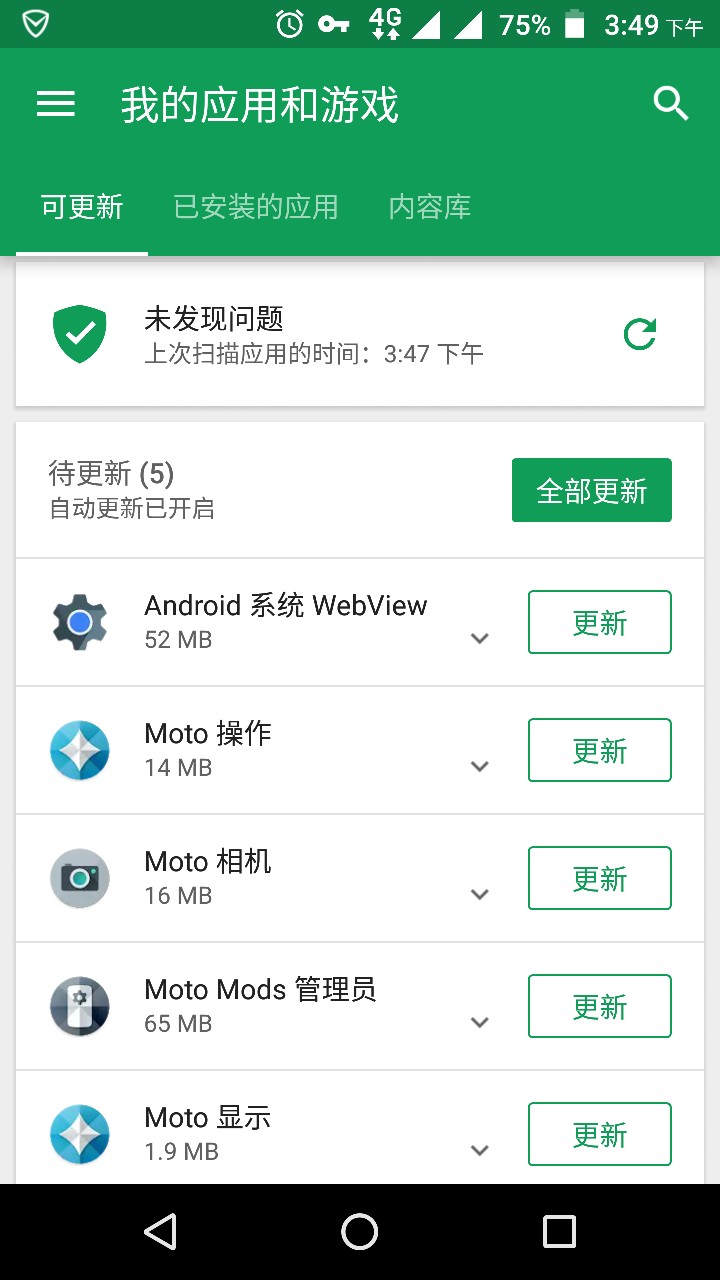720x1280 pixels.
Task: Update the Moto 显示 app
Action: 600,1134
